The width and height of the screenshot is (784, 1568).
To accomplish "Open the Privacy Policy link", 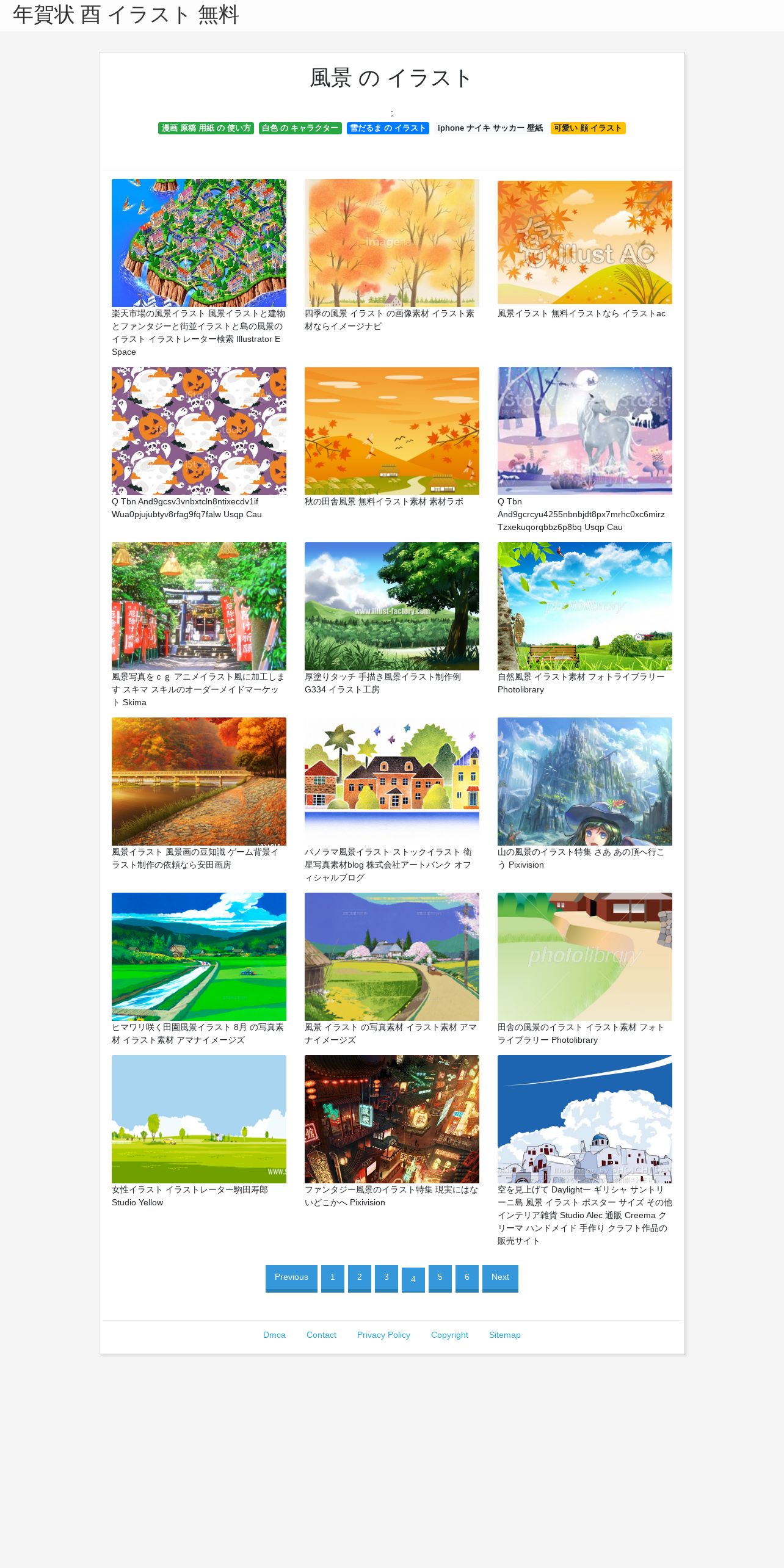I will (383, 1335).
